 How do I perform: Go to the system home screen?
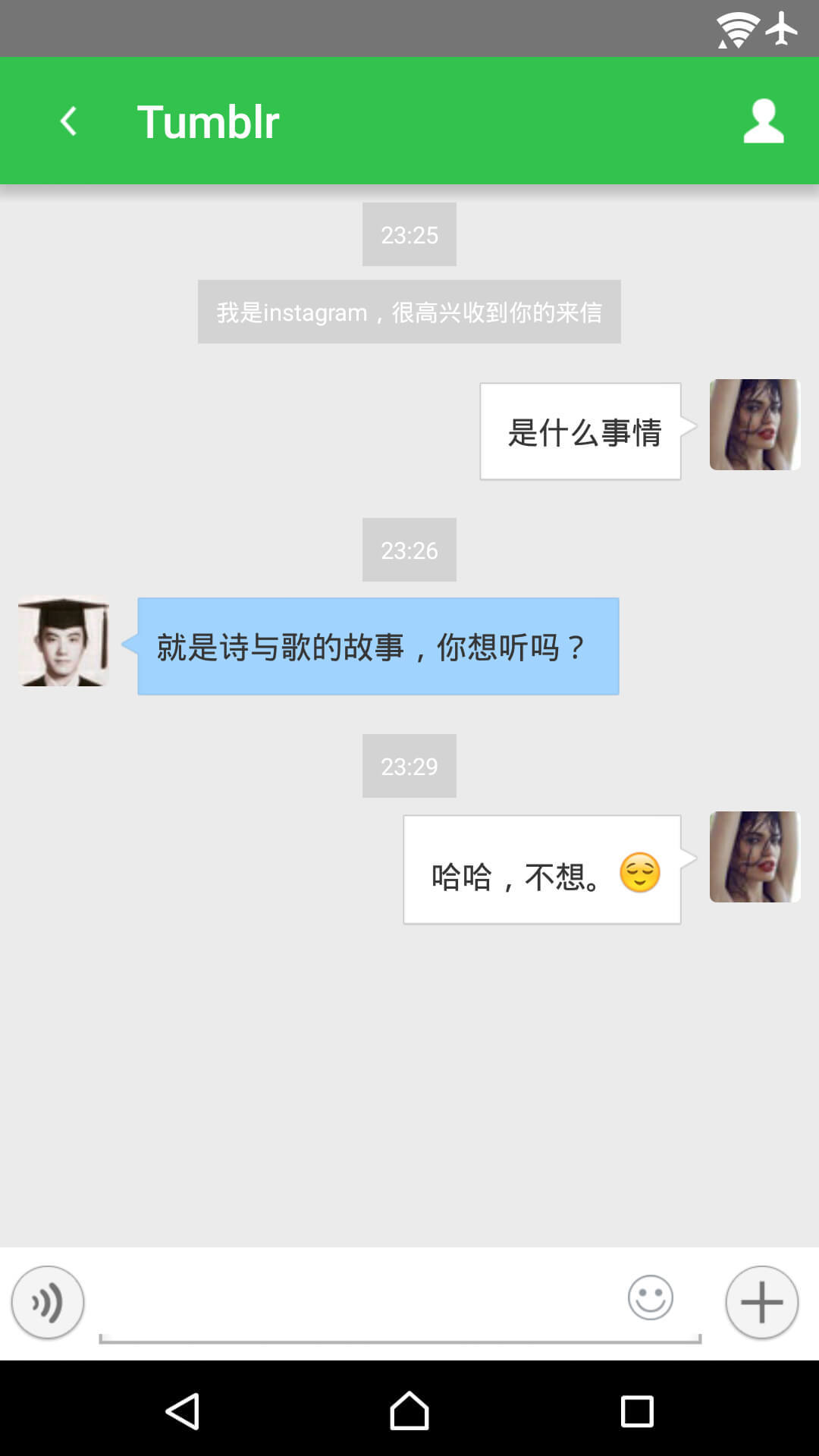(x=409, y=1411)
